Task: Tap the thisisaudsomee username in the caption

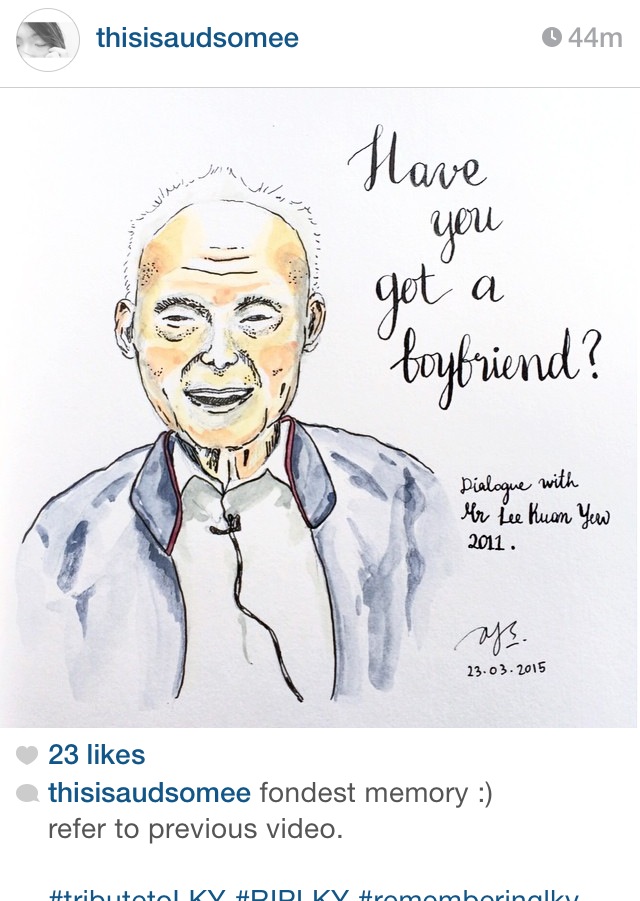Action: click(150, 794)
